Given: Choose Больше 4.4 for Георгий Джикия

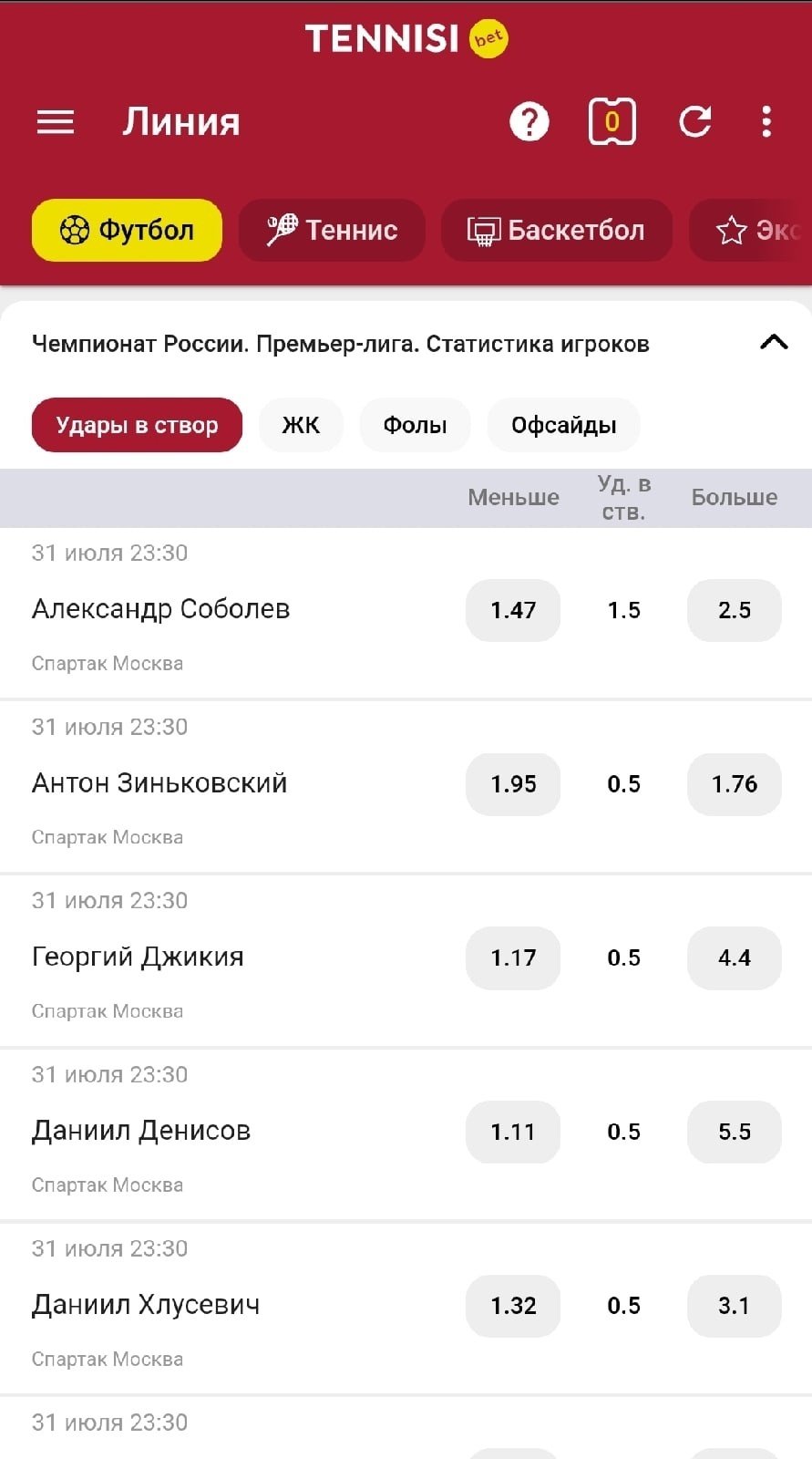Looking at the screenshot, I should coord(734,957).
